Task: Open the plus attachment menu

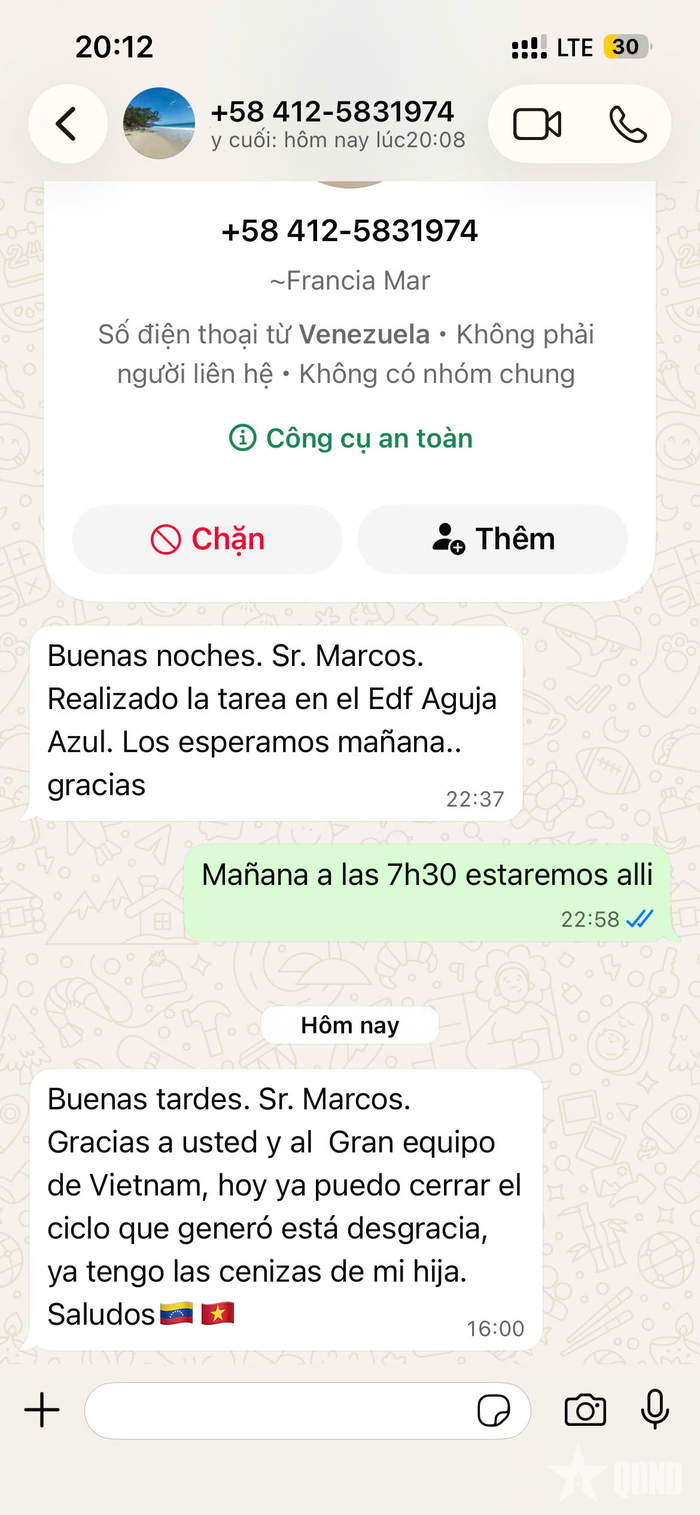Action: point(42,1411)
